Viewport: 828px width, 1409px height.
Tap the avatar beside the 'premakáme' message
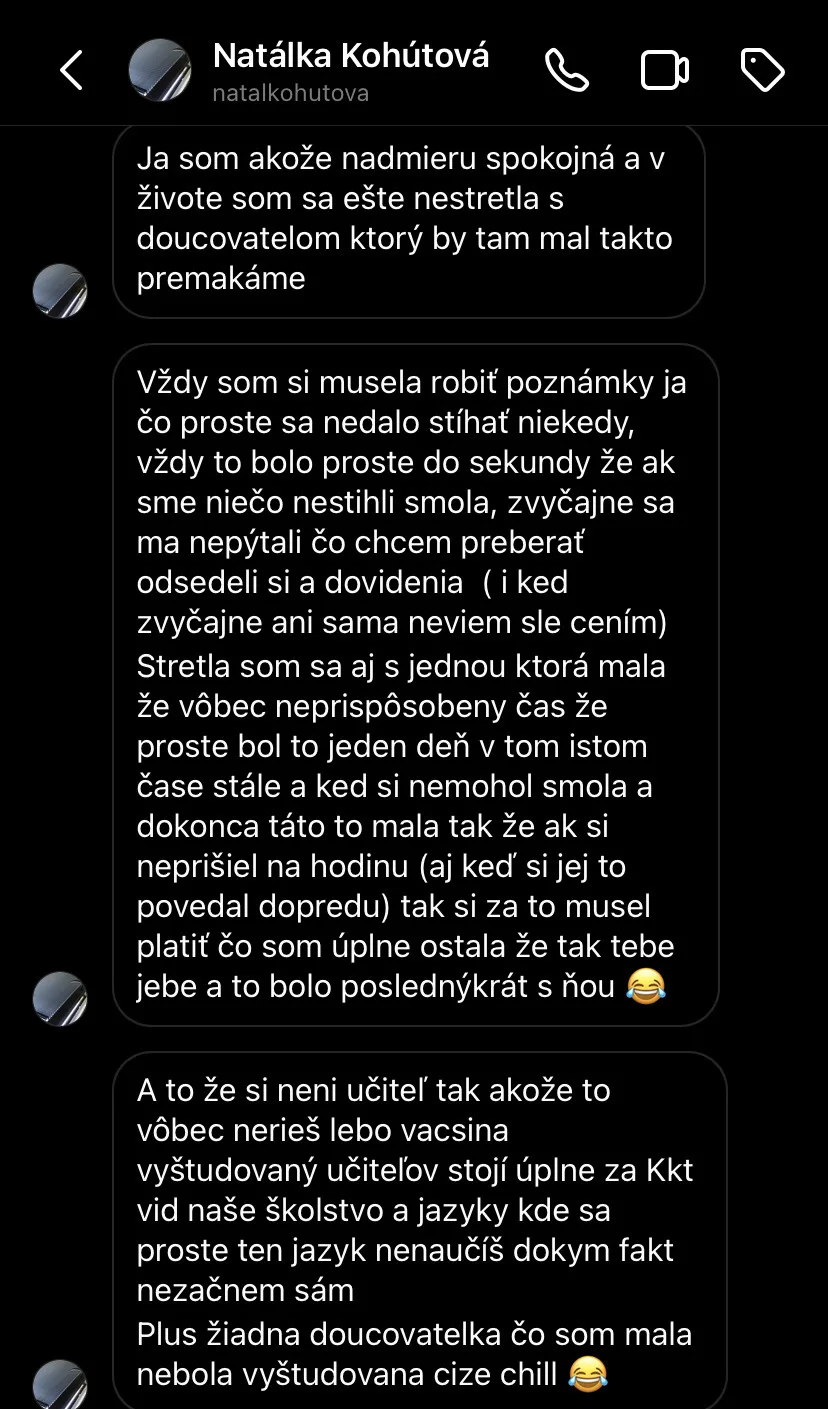60,291
